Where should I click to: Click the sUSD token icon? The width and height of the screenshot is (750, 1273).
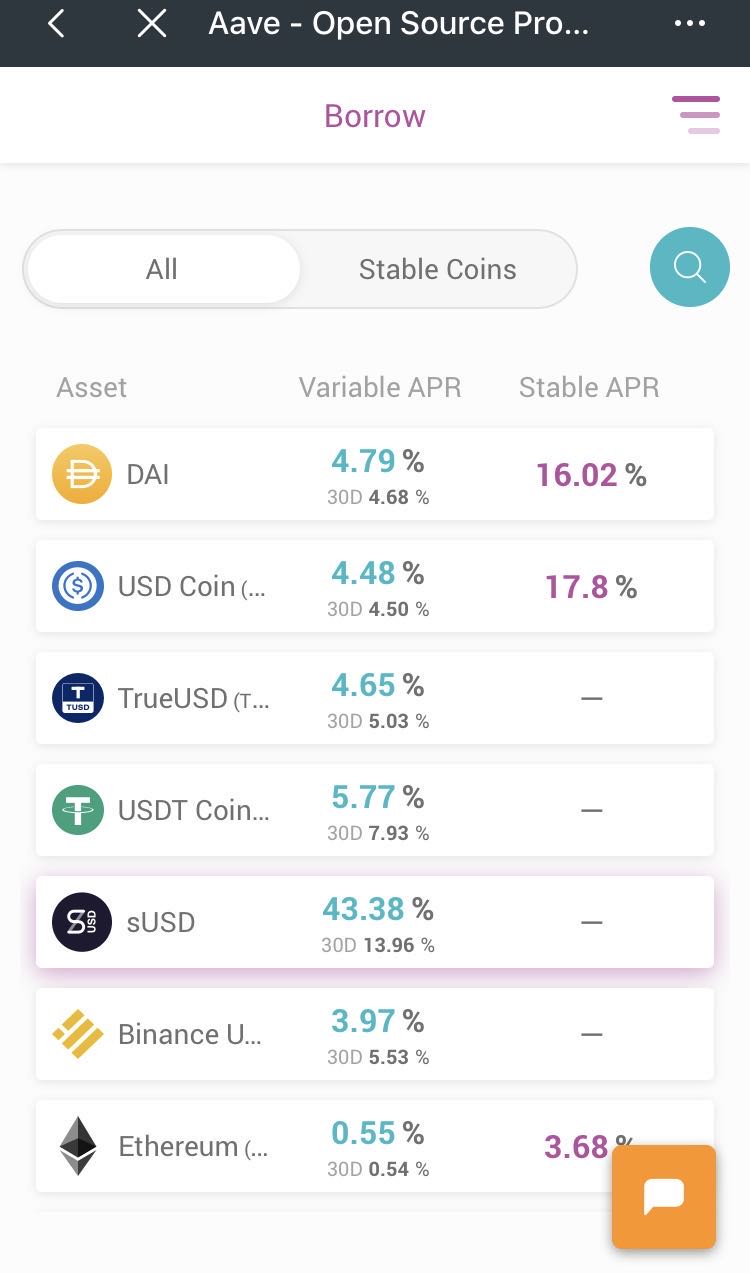click(x=81, y=922)
